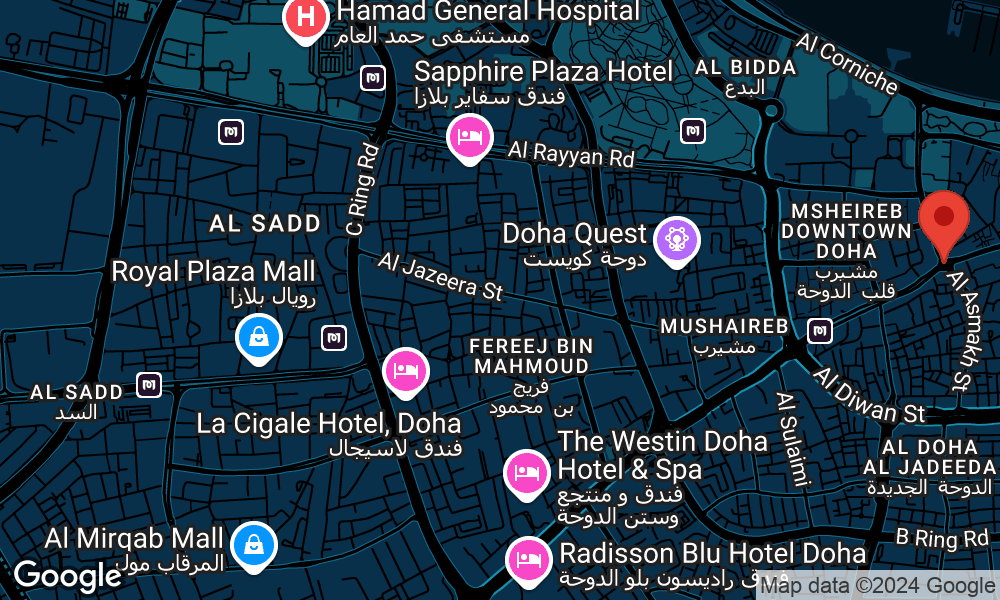Select the Sapphire Plaza Hotel pin
The image size is (1000, 600).
469,137
